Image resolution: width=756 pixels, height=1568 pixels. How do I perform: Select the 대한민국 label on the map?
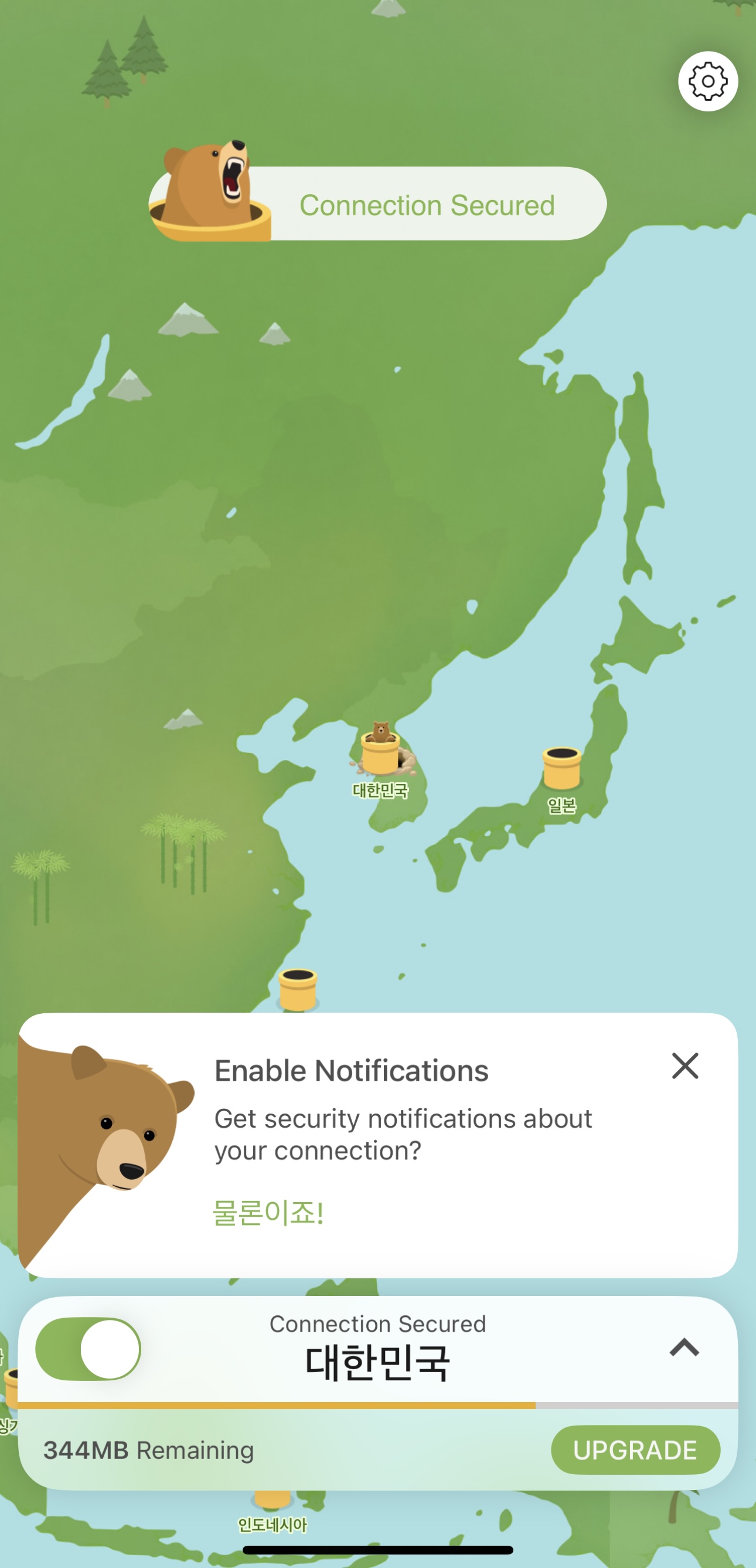(382, 790)
